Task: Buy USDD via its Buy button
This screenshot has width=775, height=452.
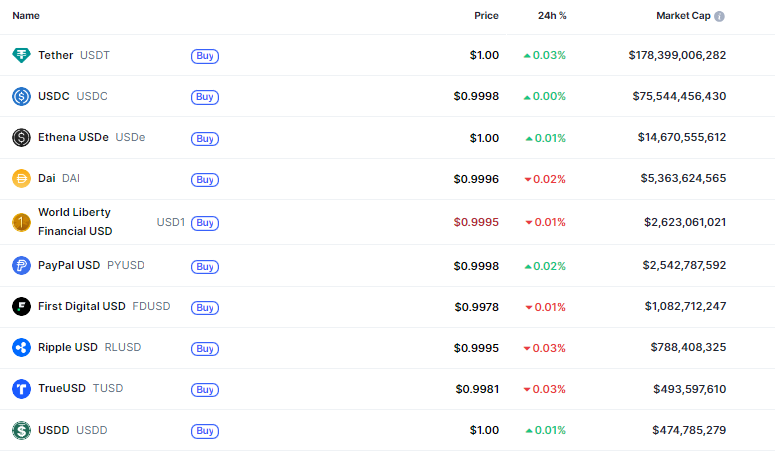Action: pyautogui.click(x=204, y=431)
